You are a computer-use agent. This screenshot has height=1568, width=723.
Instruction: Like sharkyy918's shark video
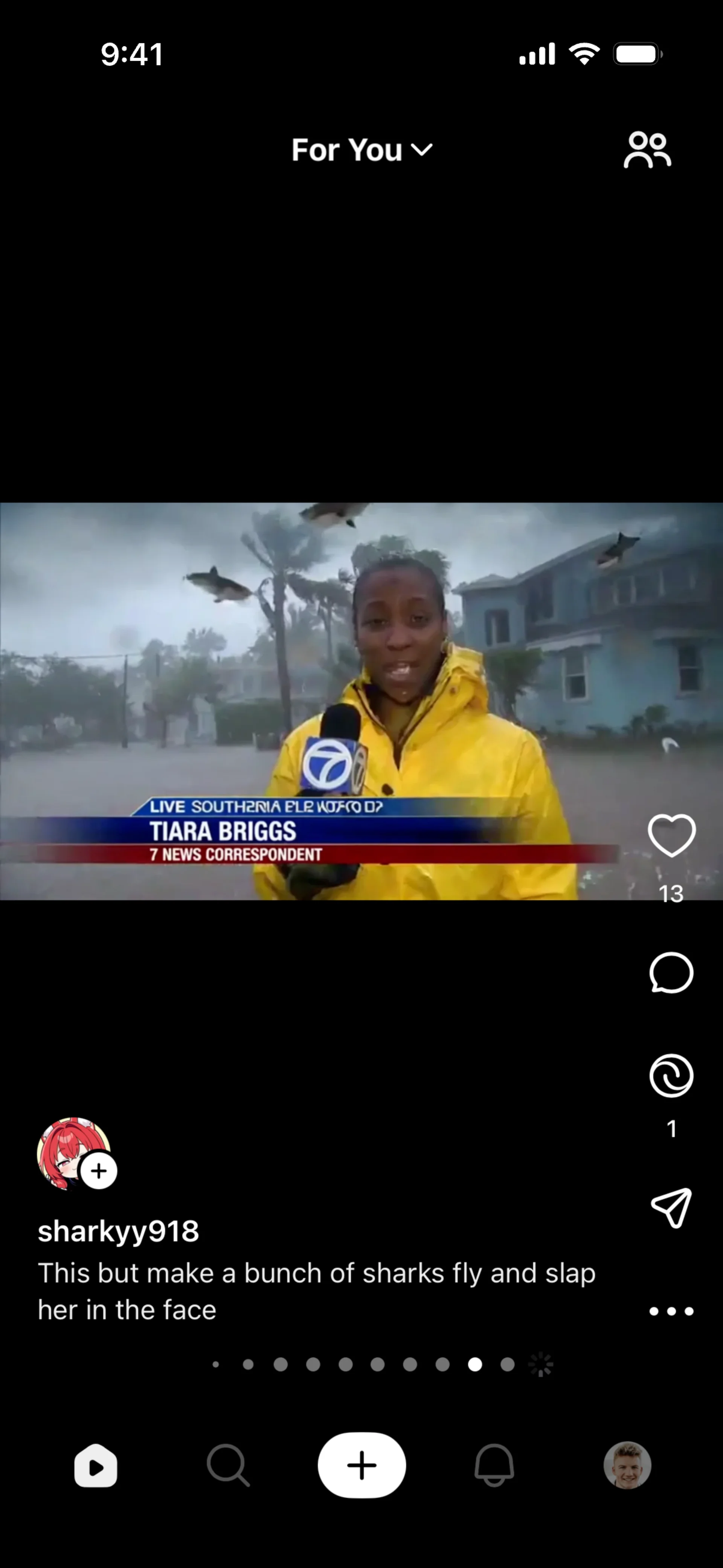(671, 835)
